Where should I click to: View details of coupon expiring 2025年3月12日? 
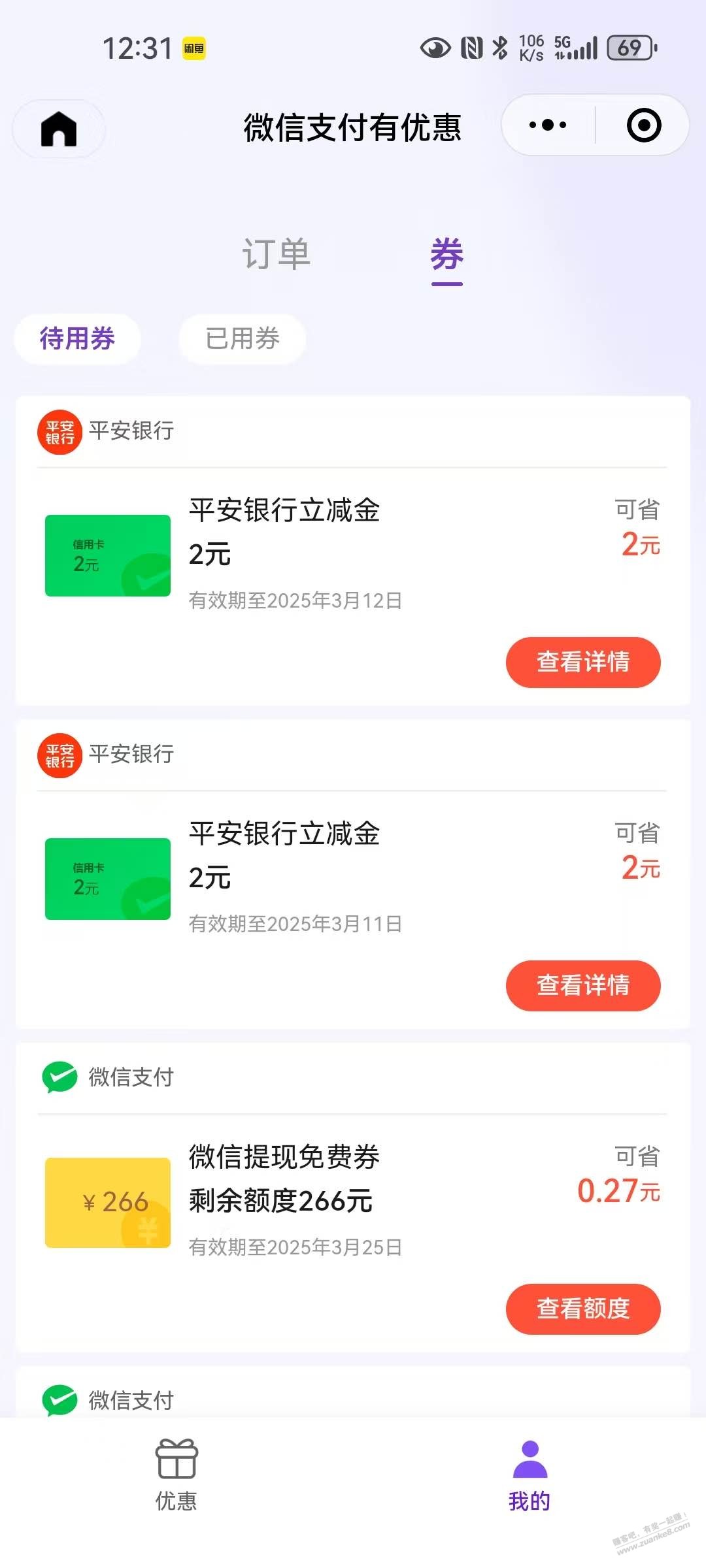click(583, 662)
